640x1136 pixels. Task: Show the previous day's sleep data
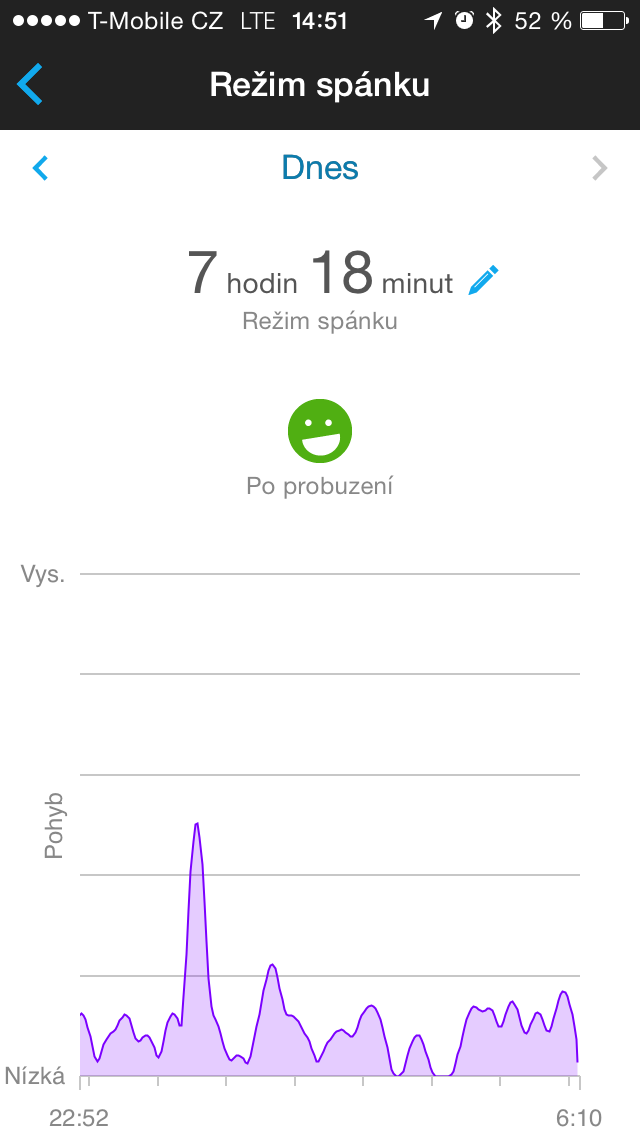click(40, 168)
